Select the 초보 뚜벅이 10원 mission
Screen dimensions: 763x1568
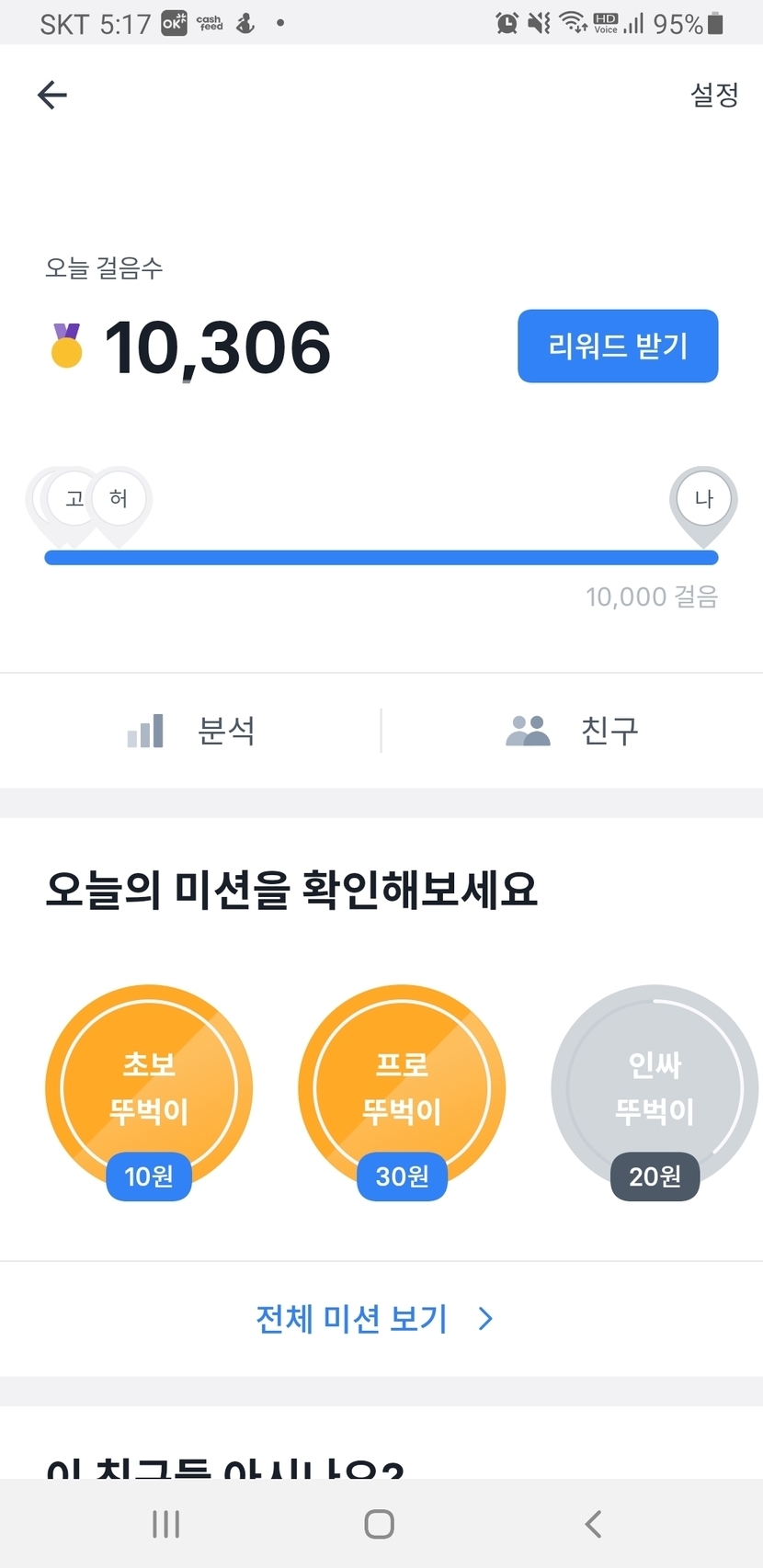(149, 1092)
